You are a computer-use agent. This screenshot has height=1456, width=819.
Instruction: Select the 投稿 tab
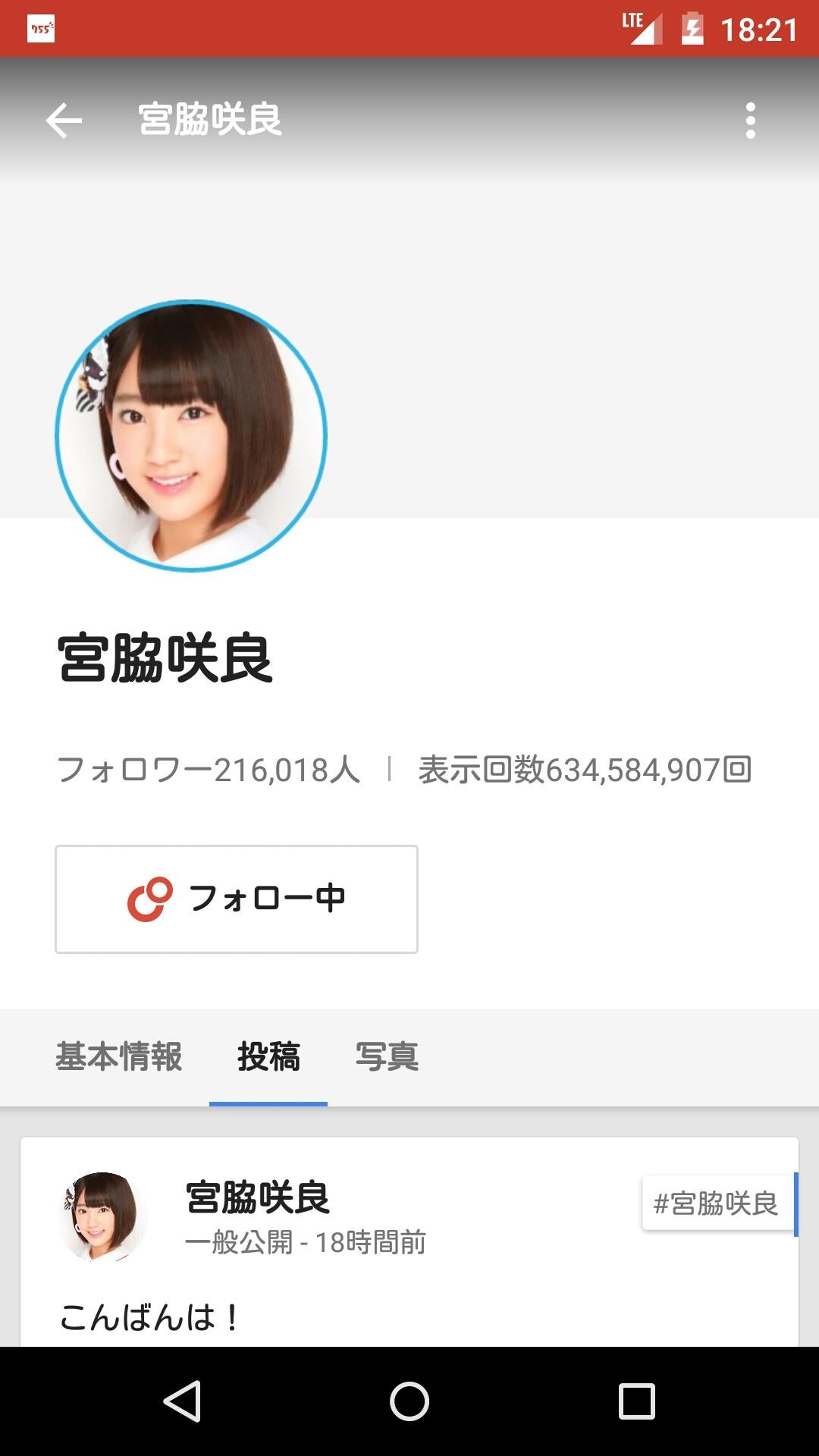coord(268,1056)
